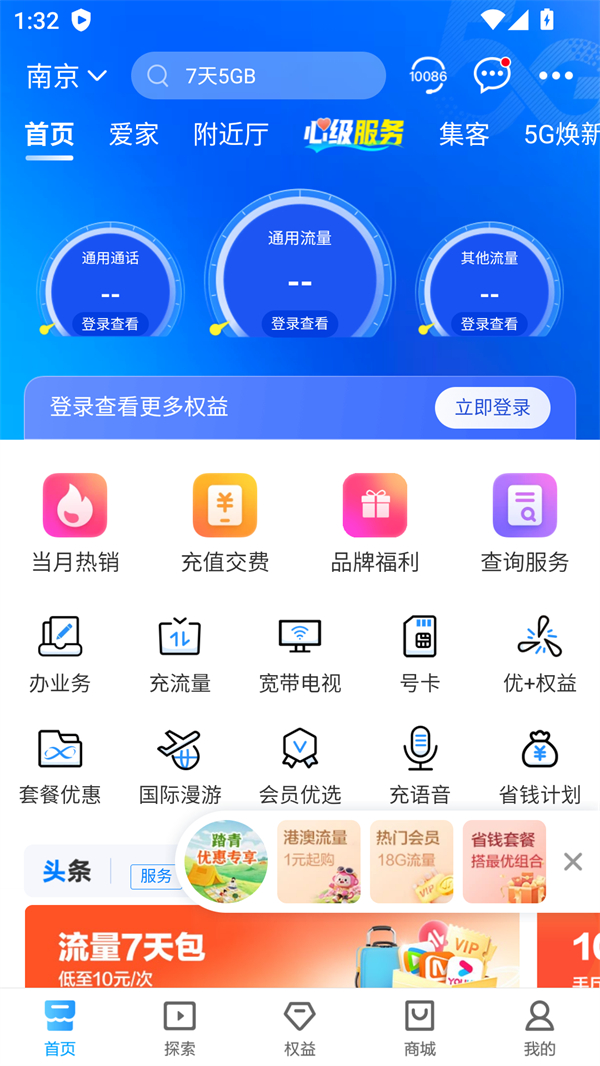Switch to the 附近厅 top tab
600x1066 pixels.
click(x=231, y=134)
